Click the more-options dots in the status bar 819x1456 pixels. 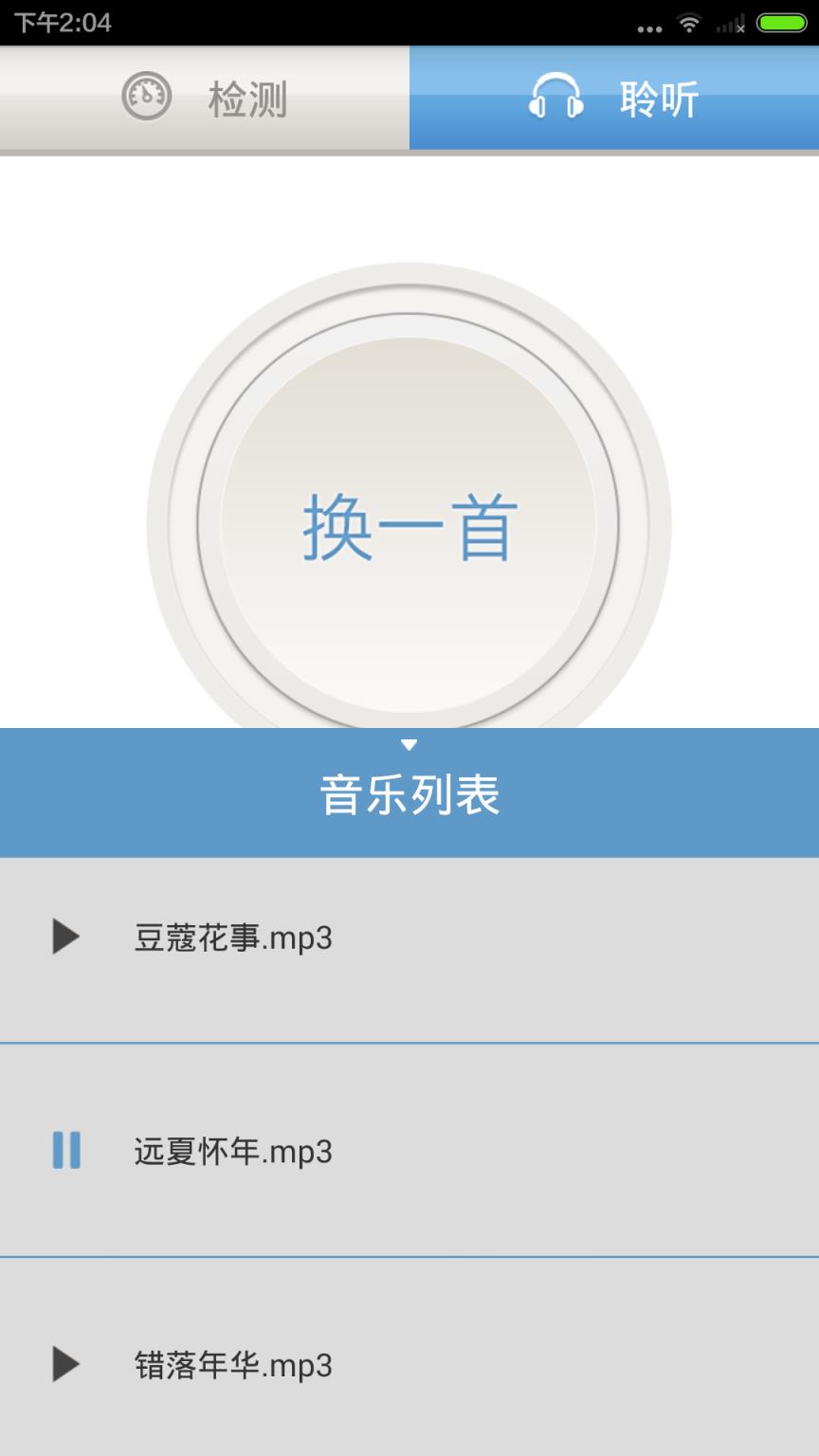(x=648, y=25)
